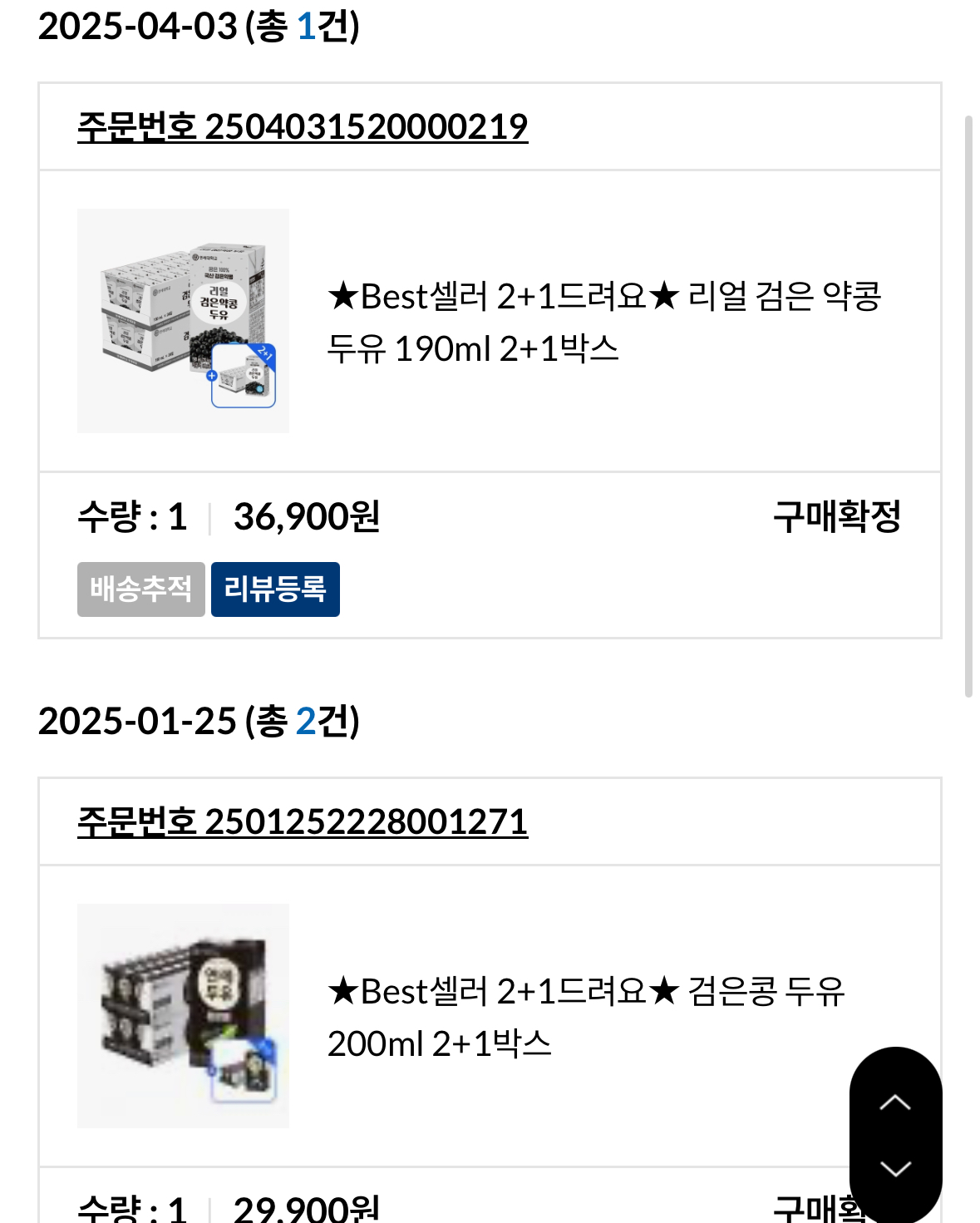Viewport: 980px width, 1223px height.
Task: Open order number 2504031520000219 details
Action: 303,127
